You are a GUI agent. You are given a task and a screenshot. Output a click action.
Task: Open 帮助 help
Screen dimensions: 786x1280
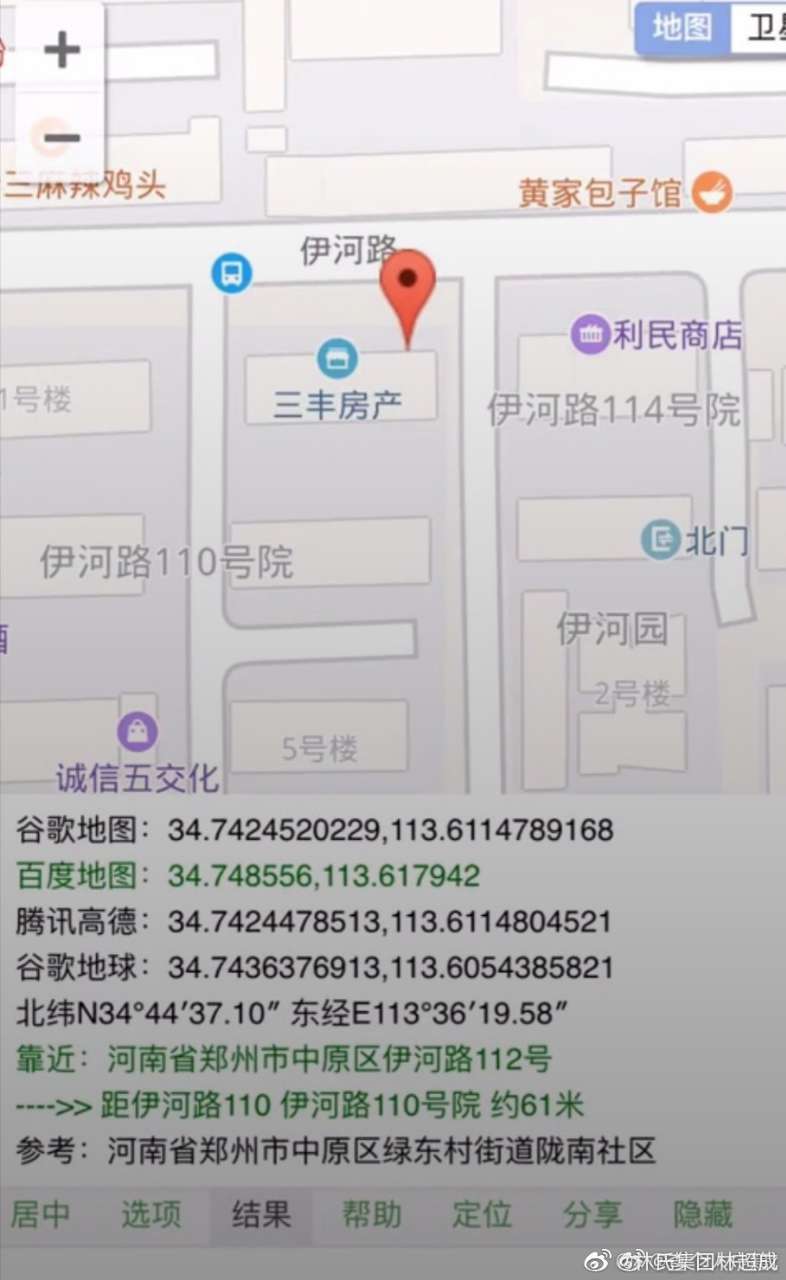coord(371,1214)
